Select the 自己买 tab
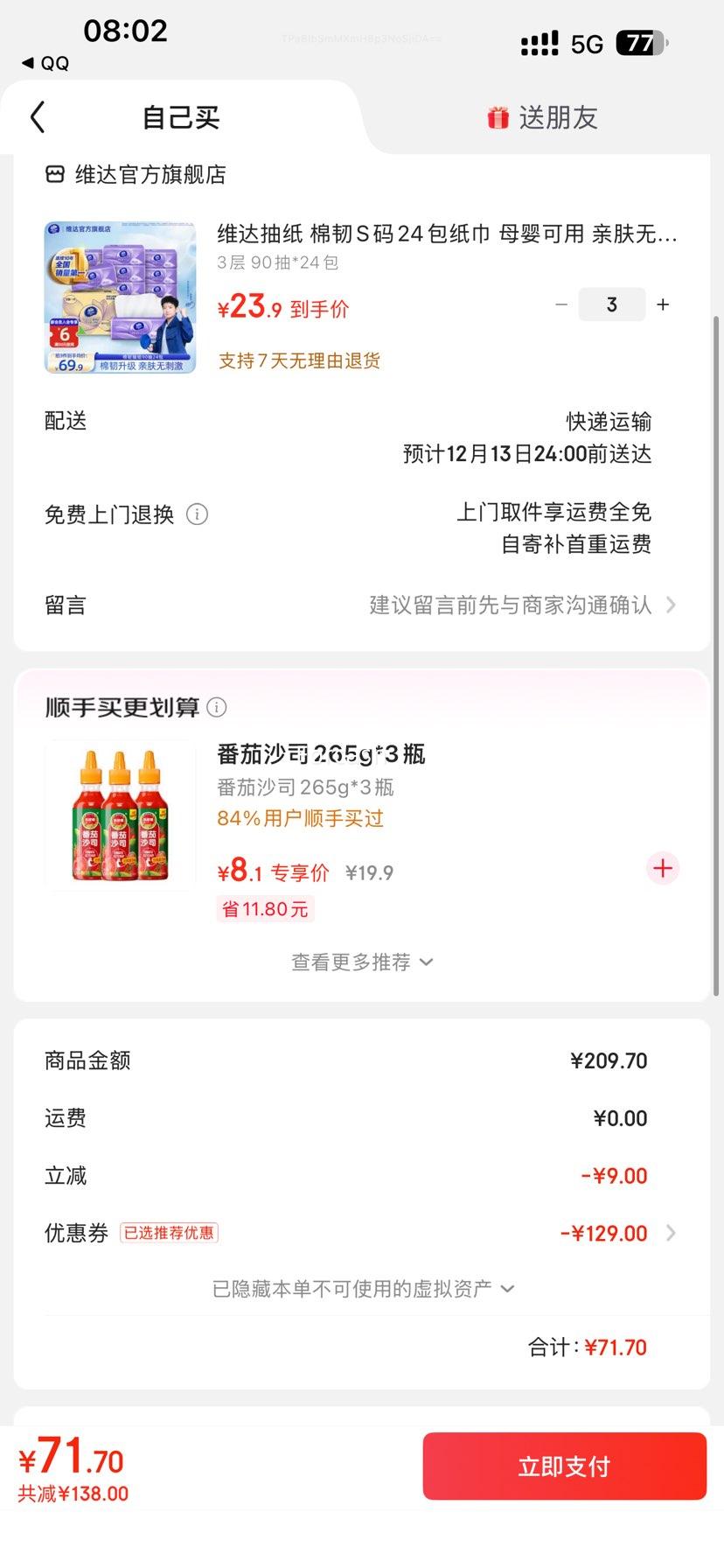 tap(181, 117)
